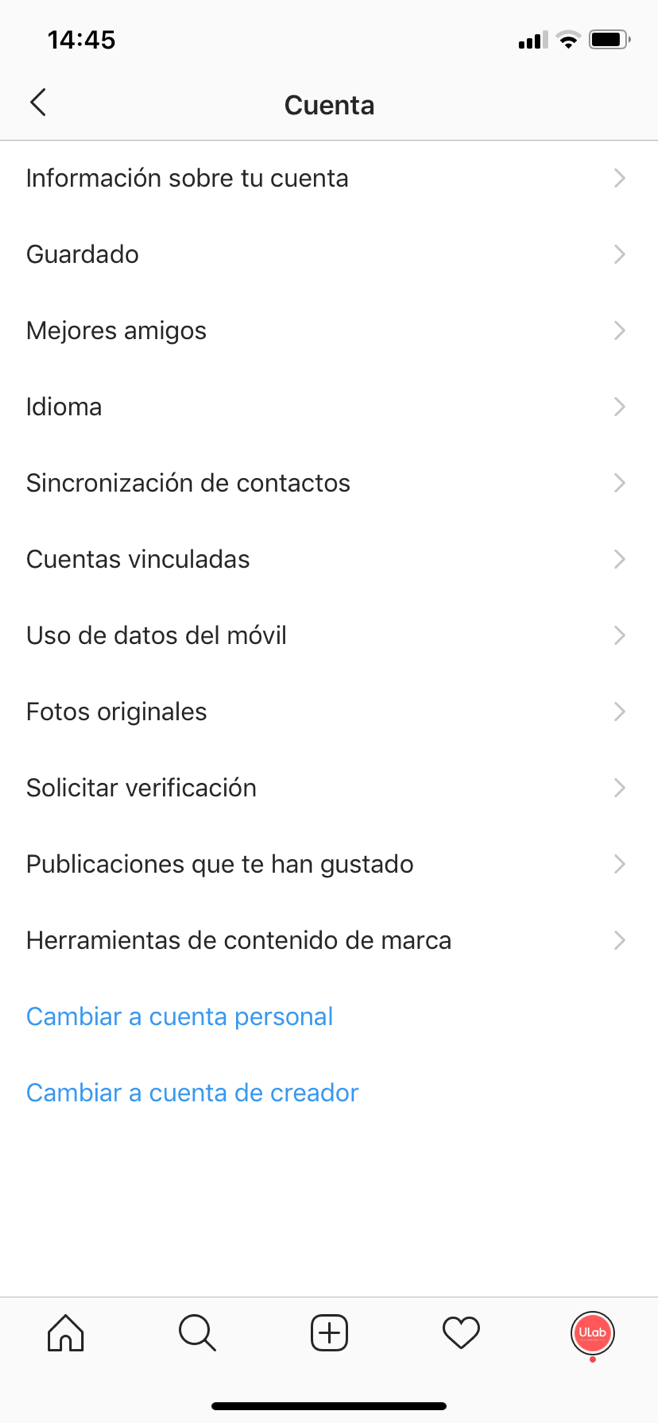Open Herramientas de contenido de marca
This screenshot has width=658, height=1423.
pos(329,940)
